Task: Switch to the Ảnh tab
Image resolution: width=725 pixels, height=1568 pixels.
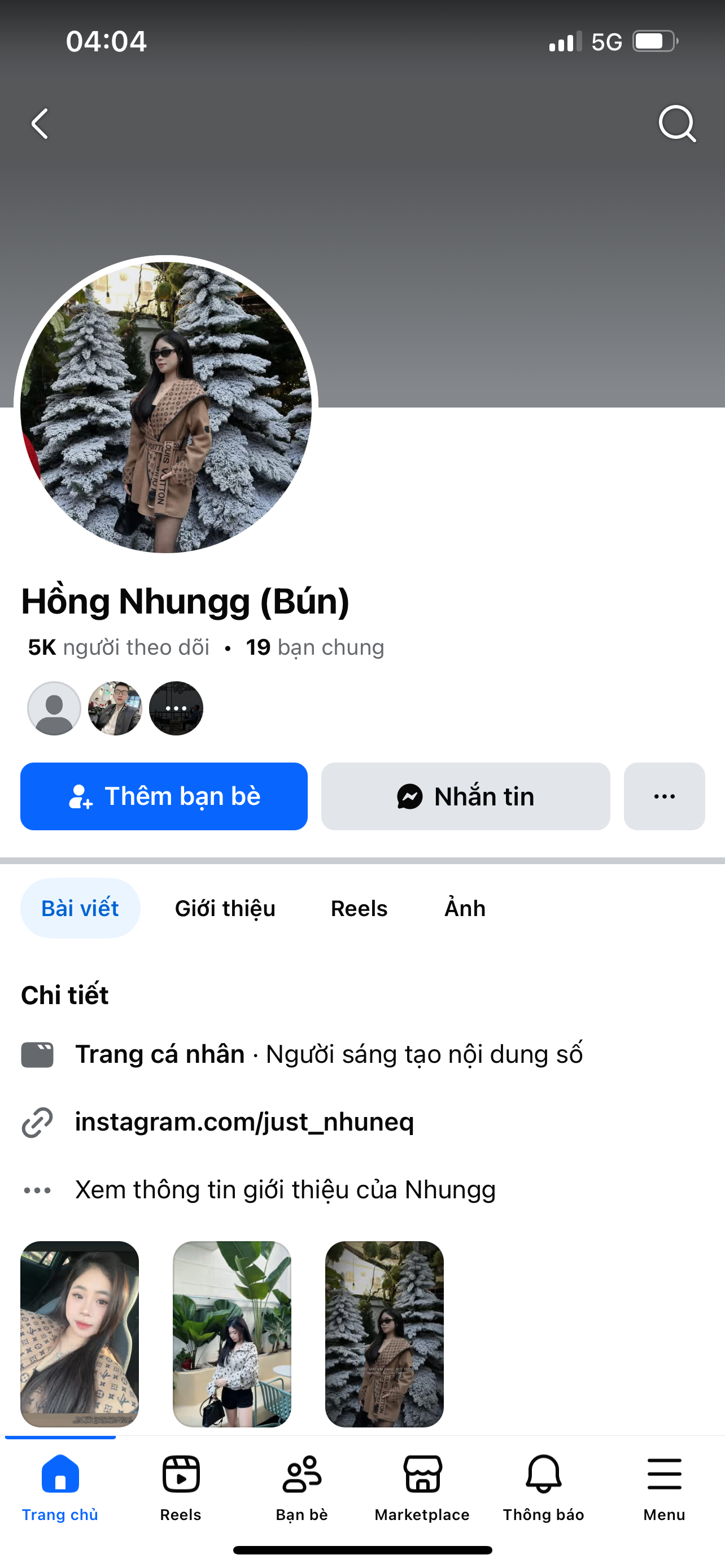Action: [x=465, y=908]
